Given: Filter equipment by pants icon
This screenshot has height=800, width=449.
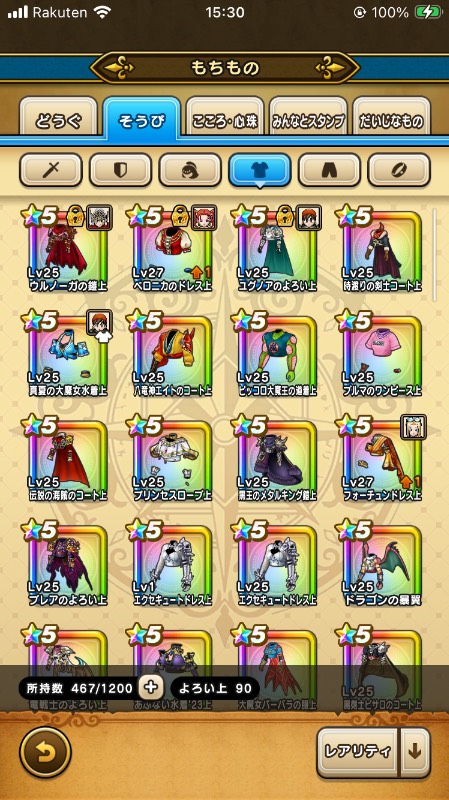Looking at the screenshot, I should [x=329, y=170].
